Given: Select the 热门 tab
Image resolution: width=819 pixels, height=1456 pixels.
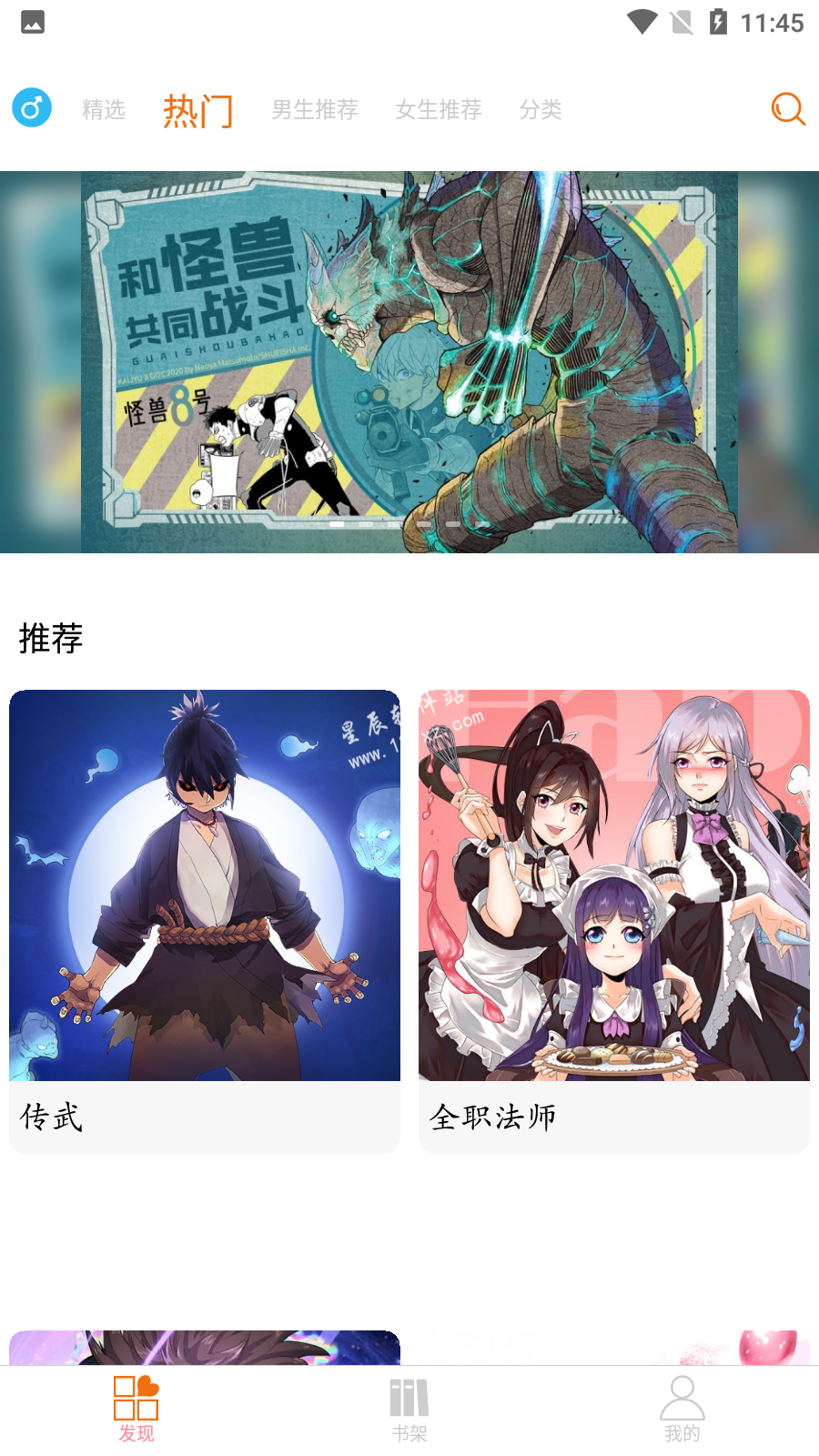Looking at the screenshot, I should coord(198,111).
